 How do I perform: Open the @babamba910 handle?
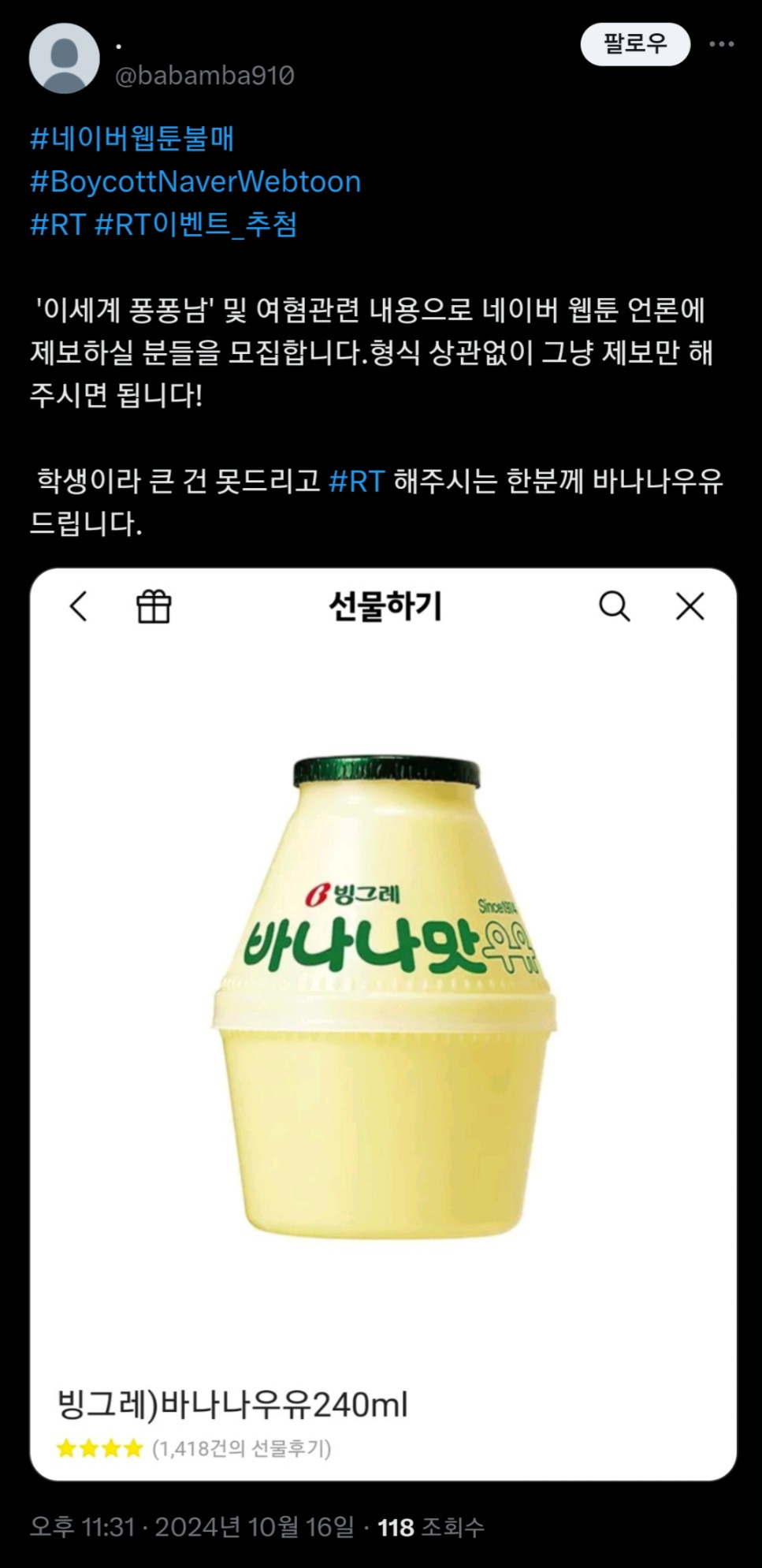click(205, 76)
